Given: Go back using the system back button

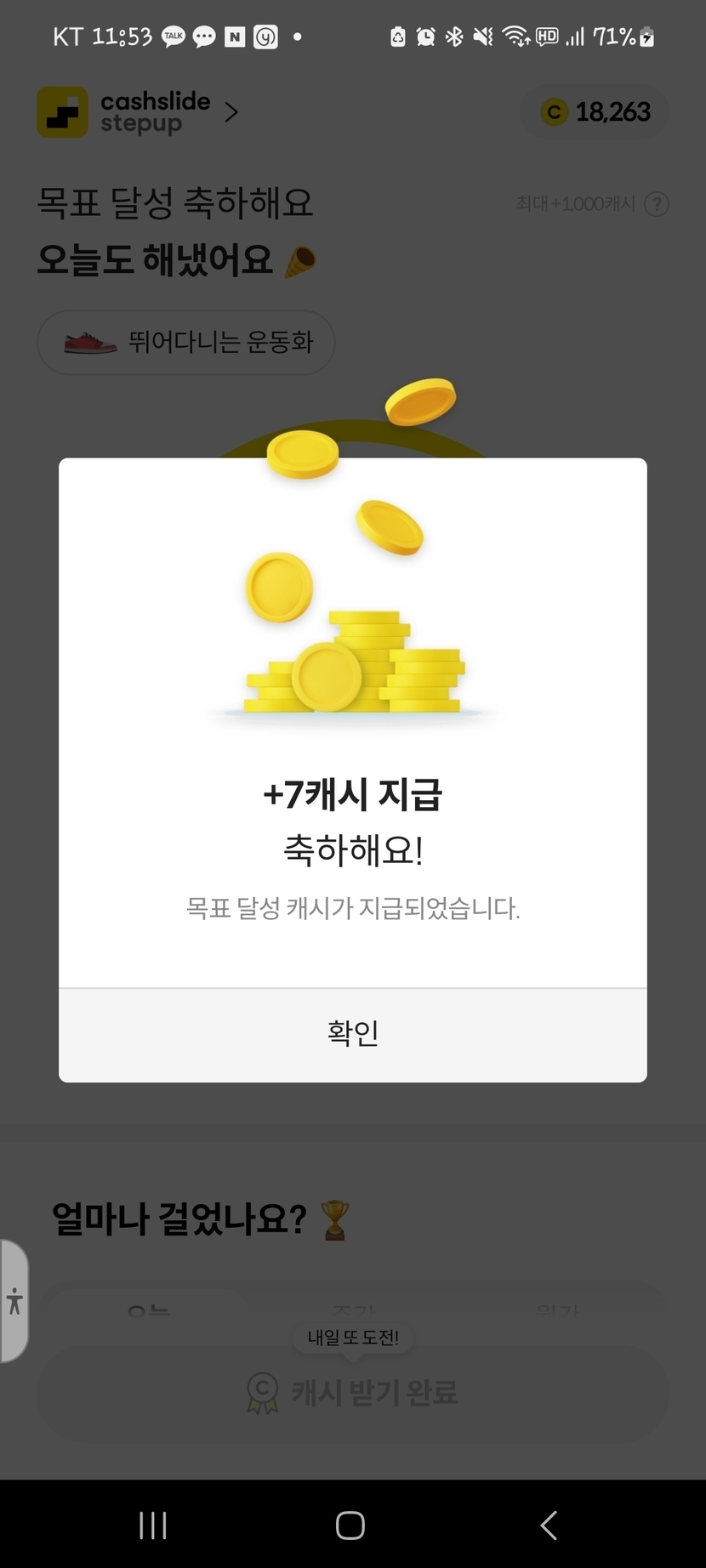Looking at the screenshot, I should click(x=549, y=1525).
